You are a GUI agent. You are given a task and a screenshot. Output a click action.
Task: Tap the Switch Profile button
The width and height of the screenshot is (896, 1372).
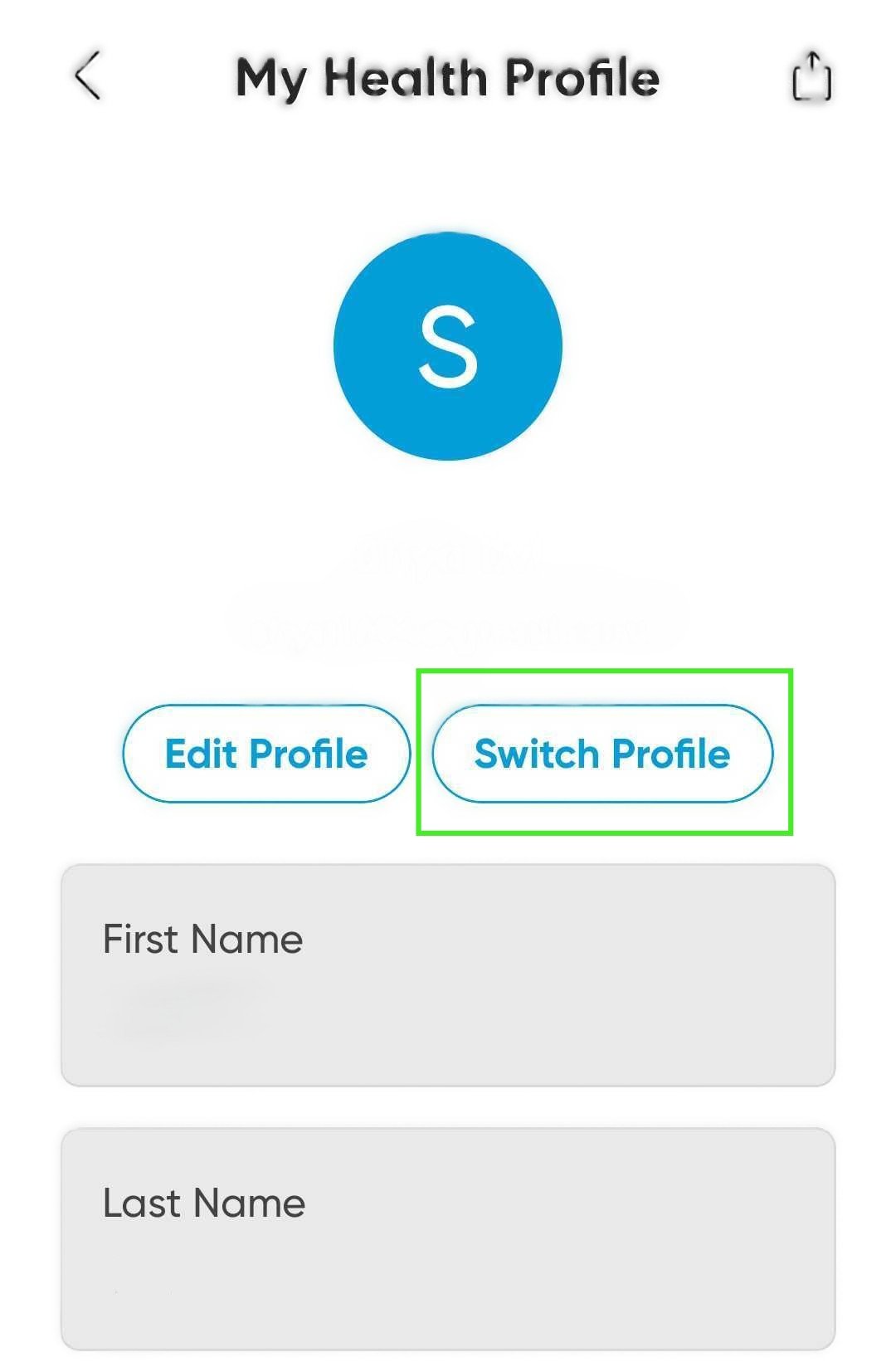(602, 754)
